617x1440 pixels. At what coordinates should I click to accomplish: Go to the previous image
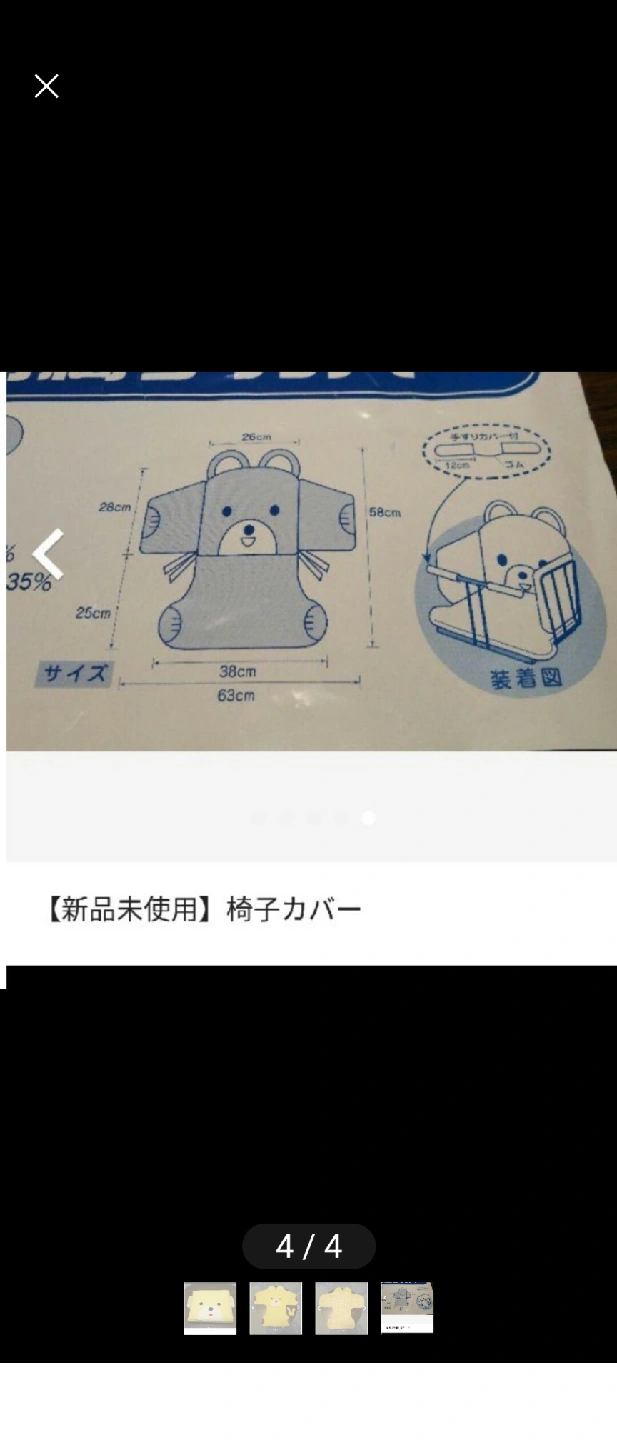48,555
